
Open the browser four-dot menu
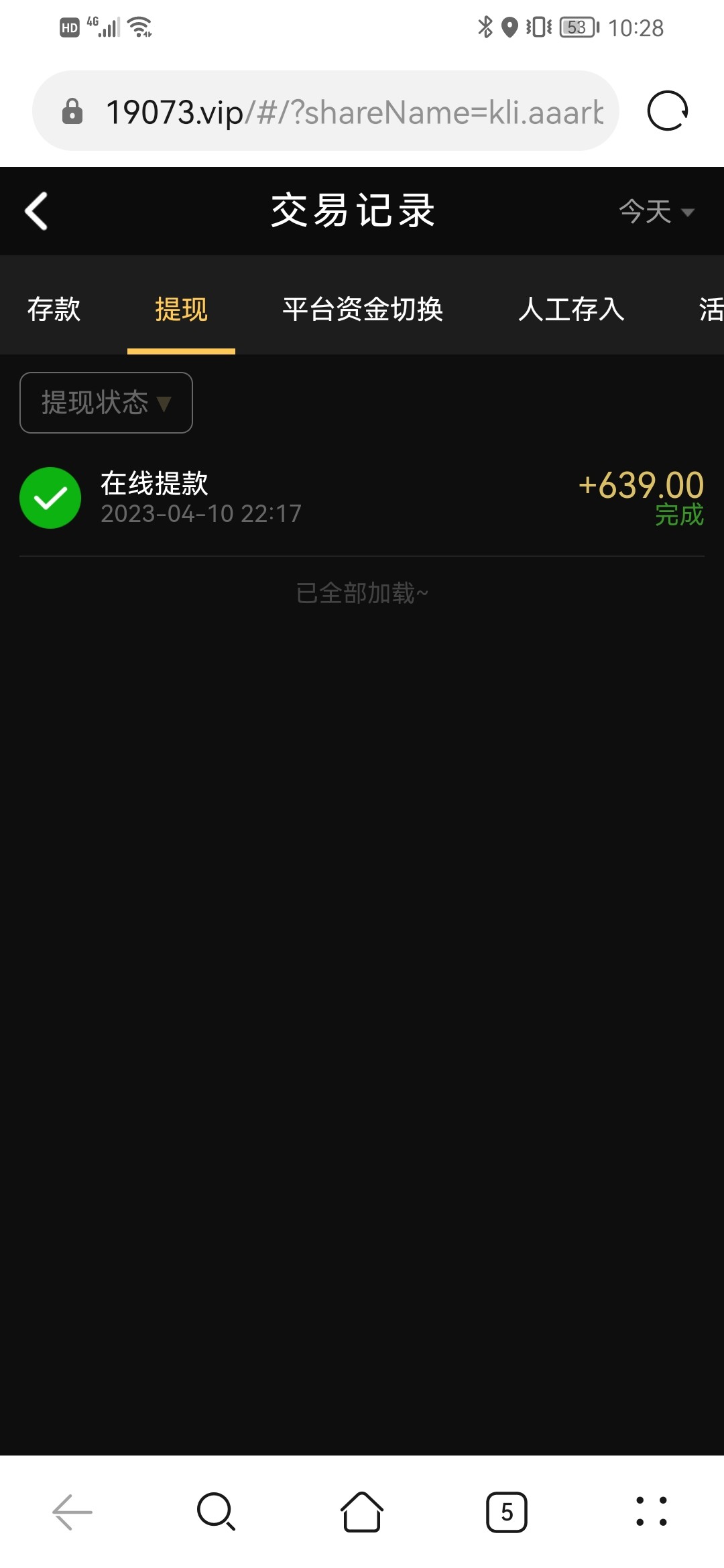pos(651,1512)
